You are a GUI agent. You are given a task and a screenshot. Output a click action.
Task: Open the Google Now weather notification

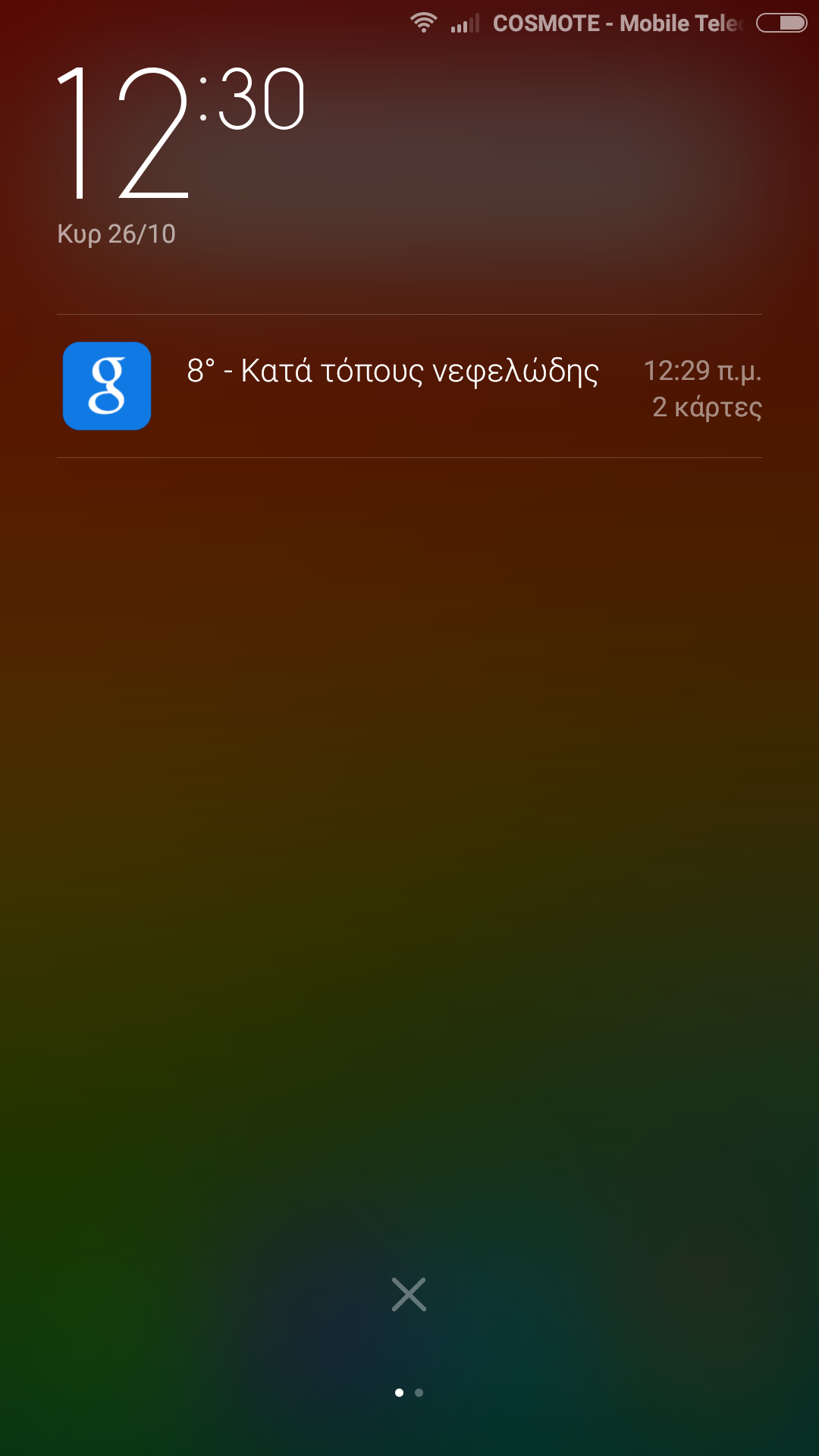point(409,386)
